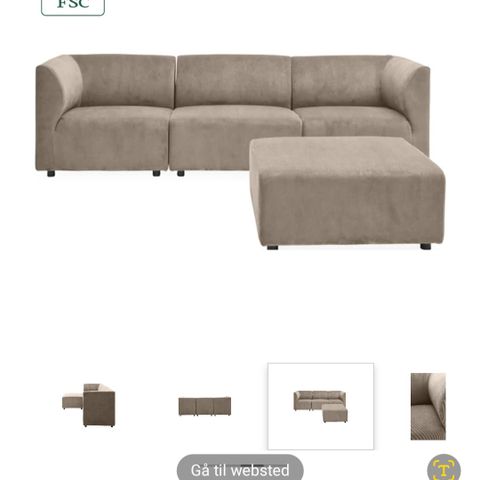Open the main sofa product image
Screen dimensions: 480x480
[x=240, y=152]
